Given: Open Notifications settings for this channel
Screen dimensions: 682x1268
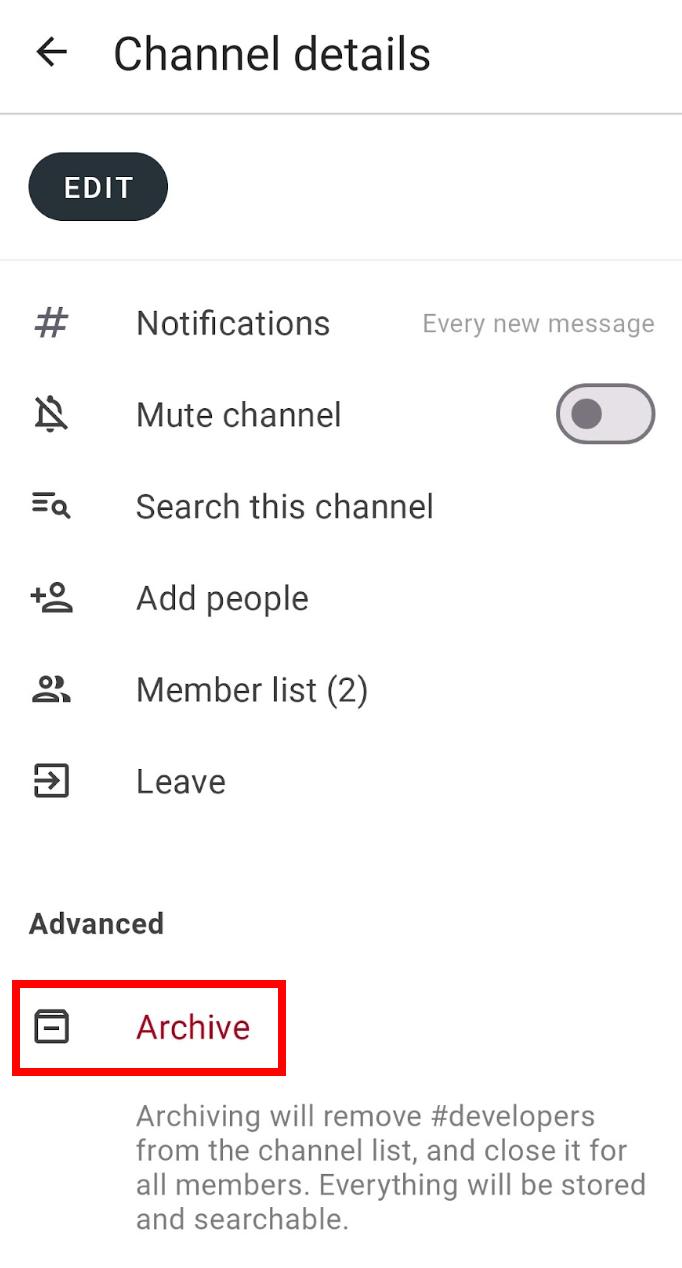Looking at the screenshot, I should (233, 324).
